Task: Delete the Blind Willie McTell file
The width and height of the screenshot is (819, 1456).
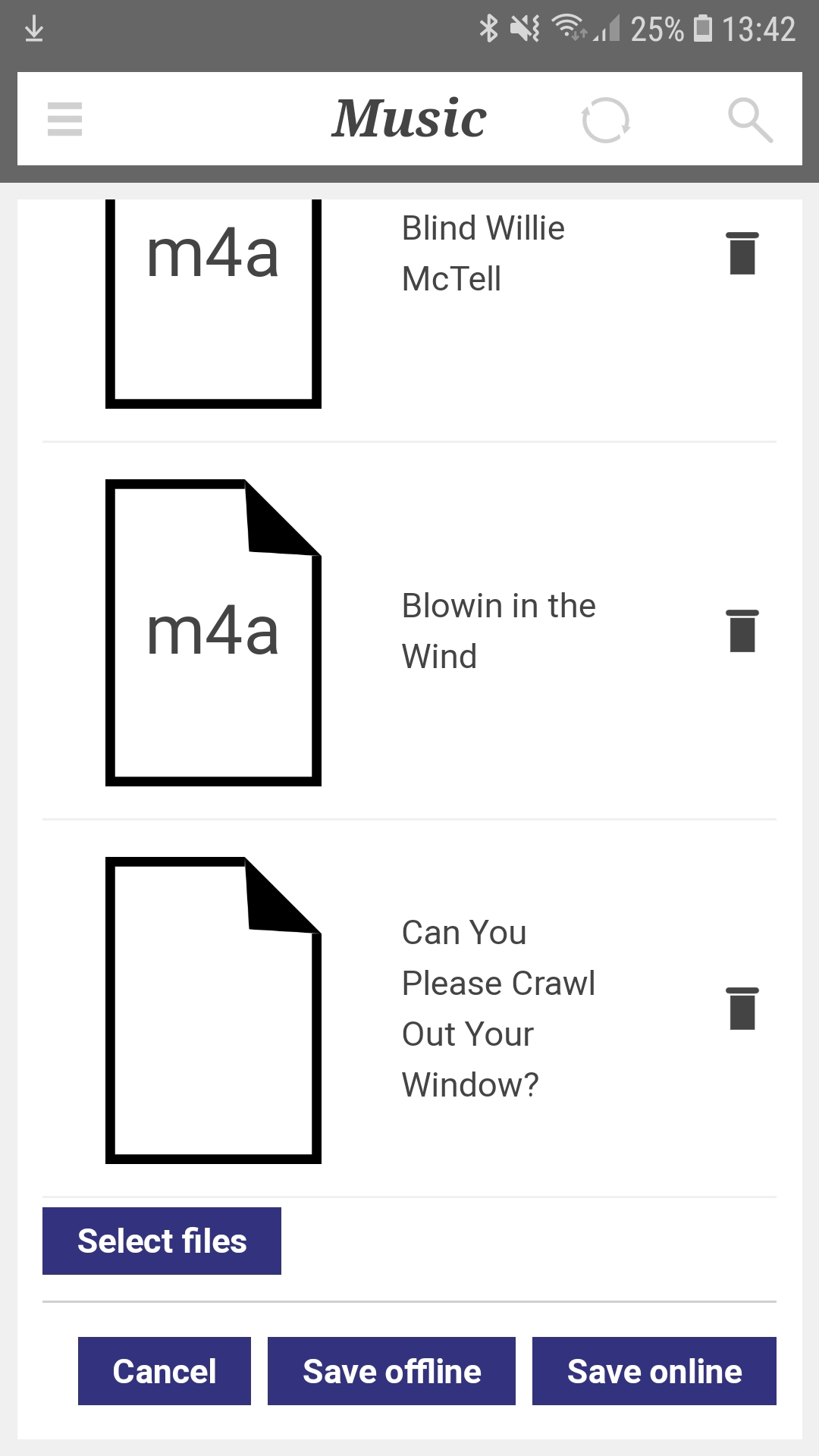Action: (x=742, y=253)
